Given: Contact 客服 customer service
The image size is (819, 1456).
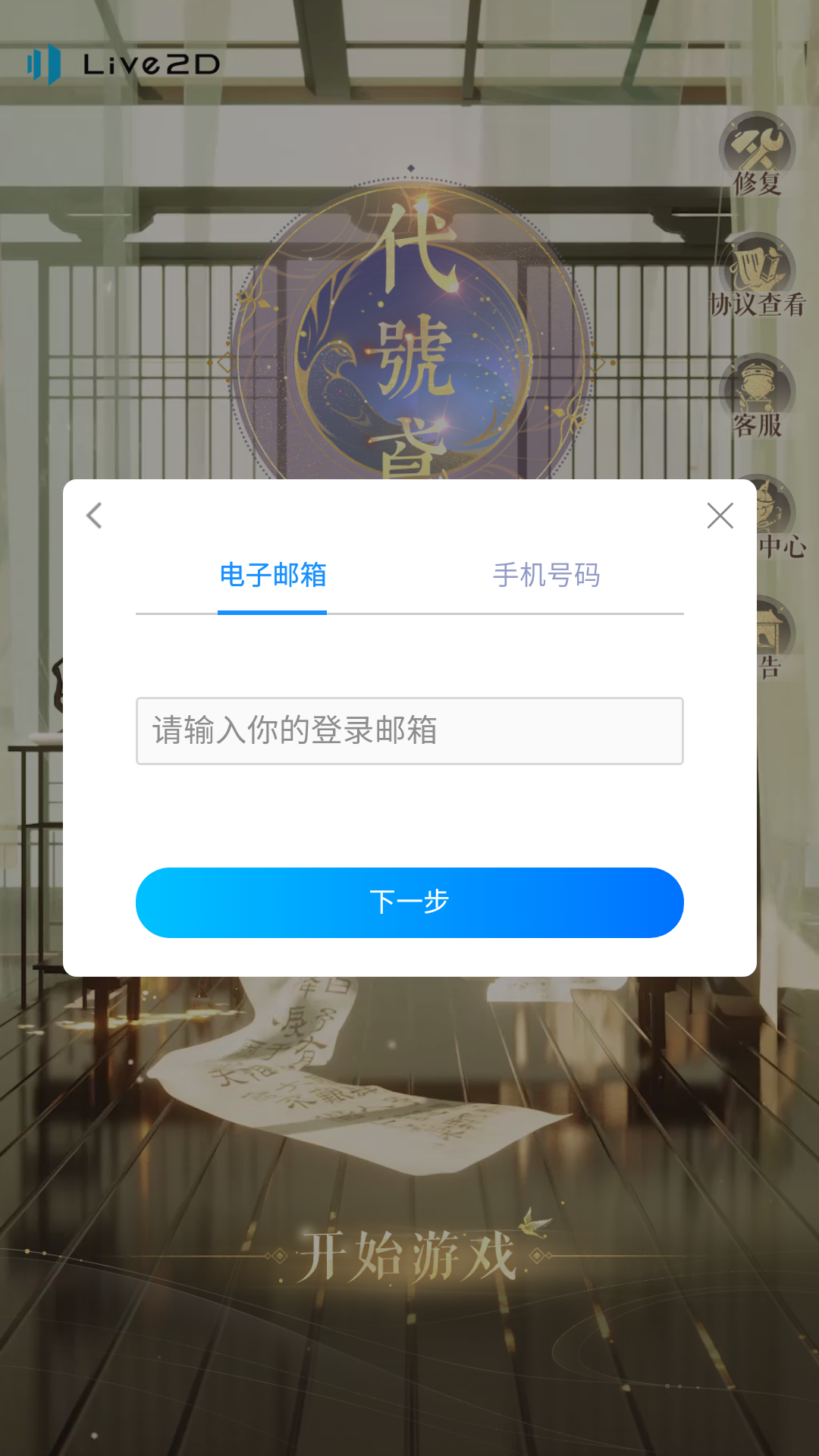Looking at the screenshot, I should tap(757, 397).
